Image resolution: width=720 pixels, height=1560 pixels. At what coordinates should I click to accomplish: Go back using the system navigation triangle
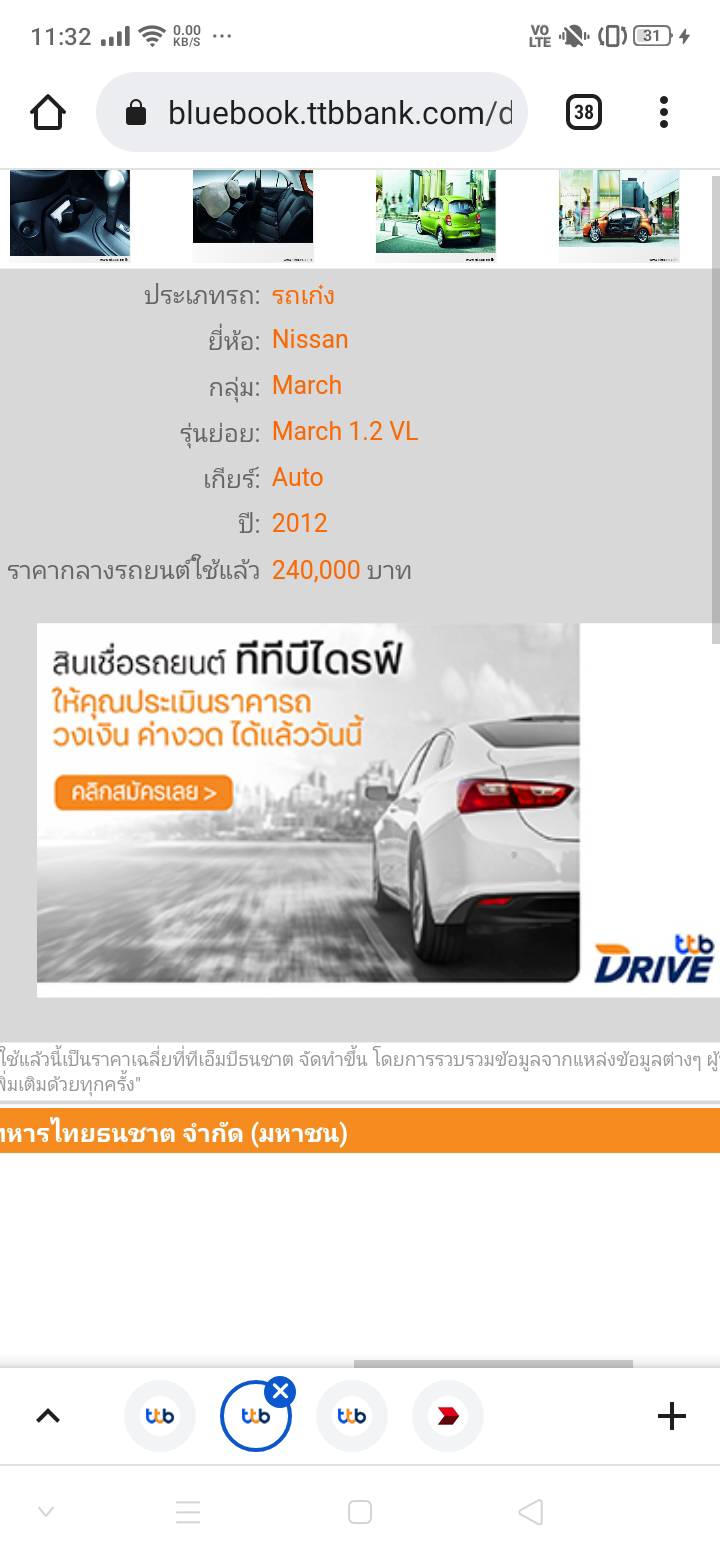(531, 1512)
